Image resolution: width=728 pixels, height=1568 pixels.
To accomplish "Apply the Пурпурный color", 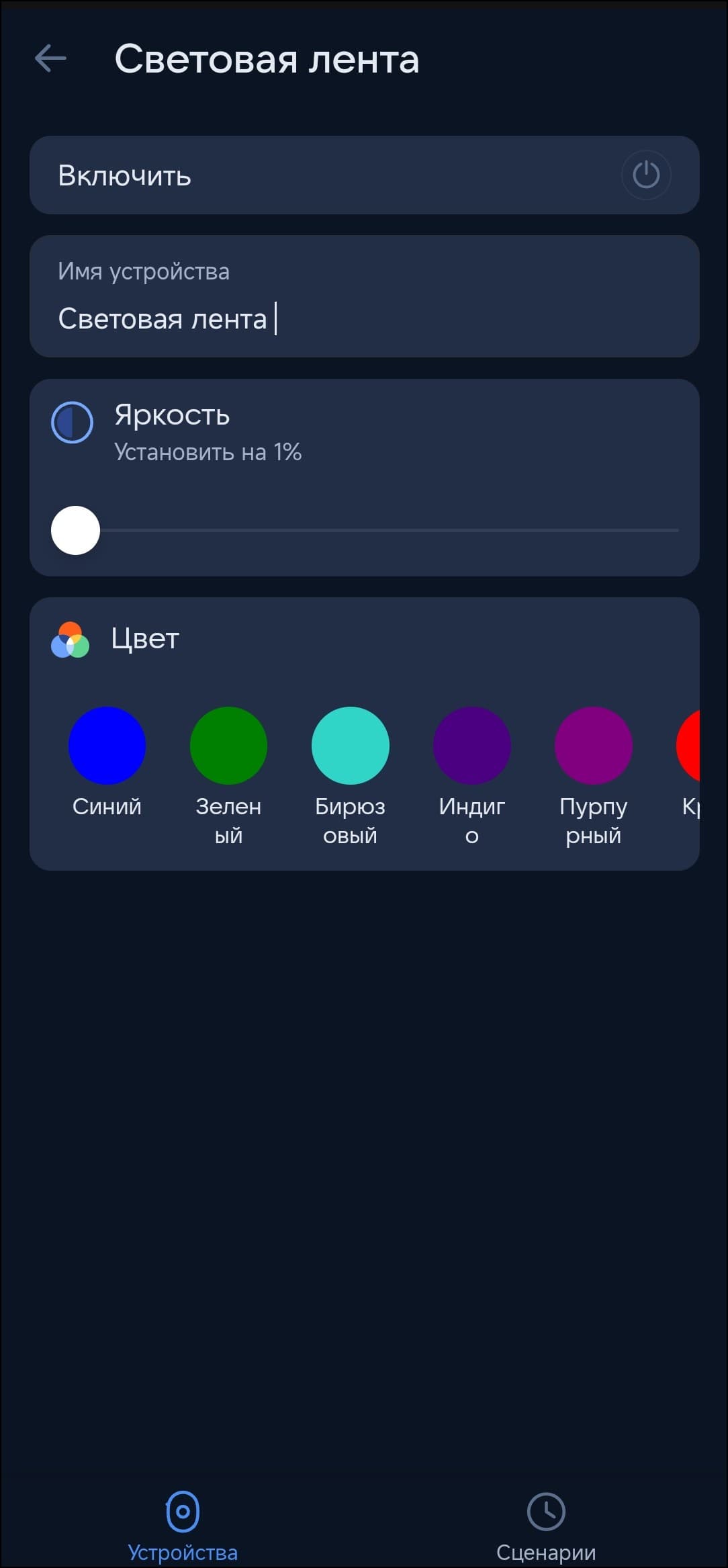I will pyautogui.click(x=593, y=746).
